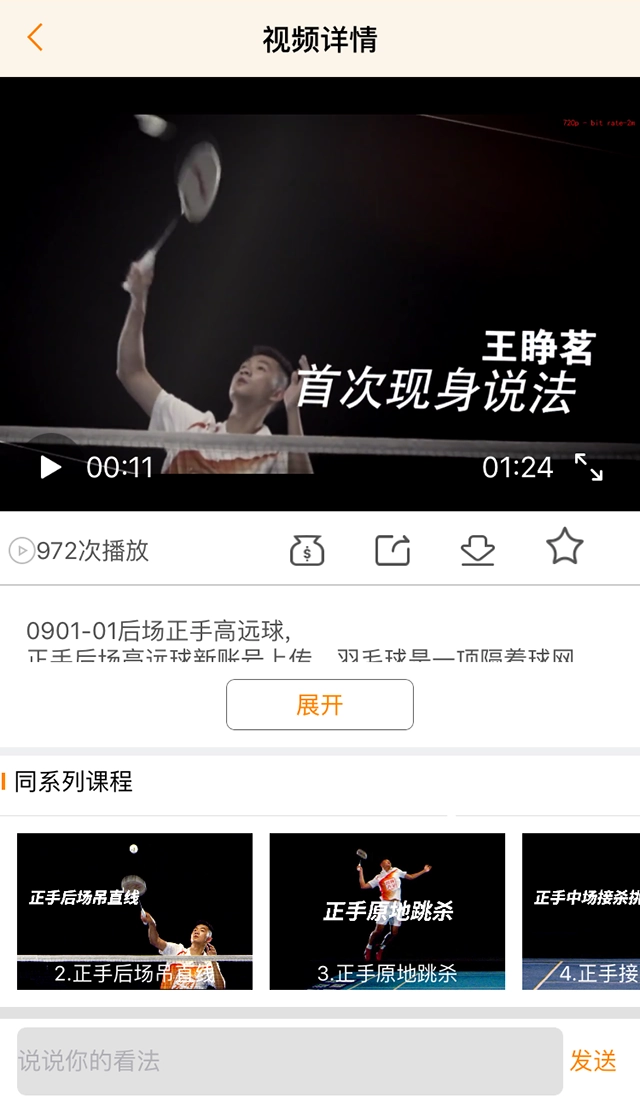
Task: Share this video
Action: tap(393, 550)
